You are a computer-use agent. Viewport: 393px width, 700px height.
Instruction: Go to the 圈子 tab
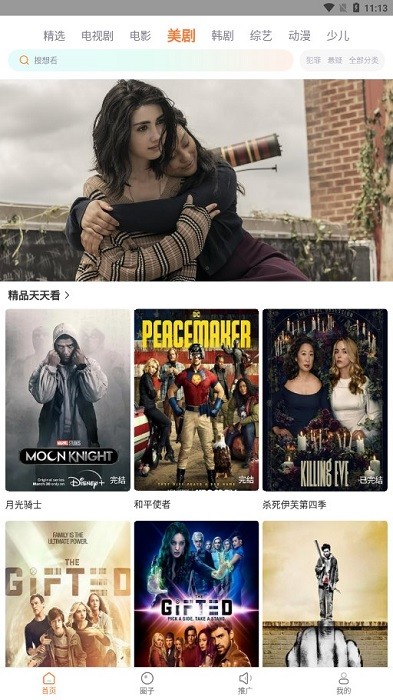point(147,683)
